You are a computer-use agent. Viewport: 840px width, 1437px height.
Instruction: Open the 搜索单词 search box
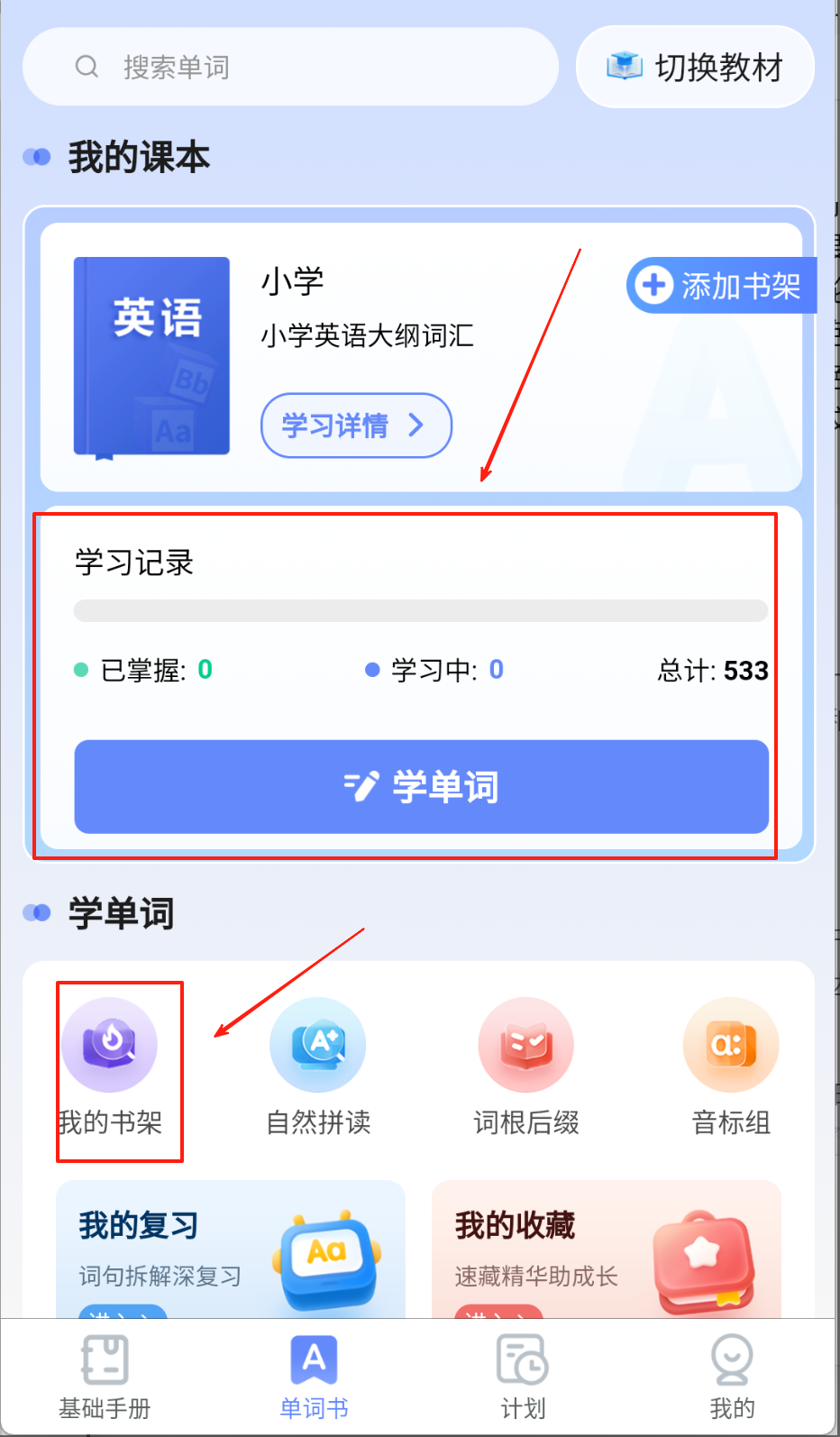(290, 67)
